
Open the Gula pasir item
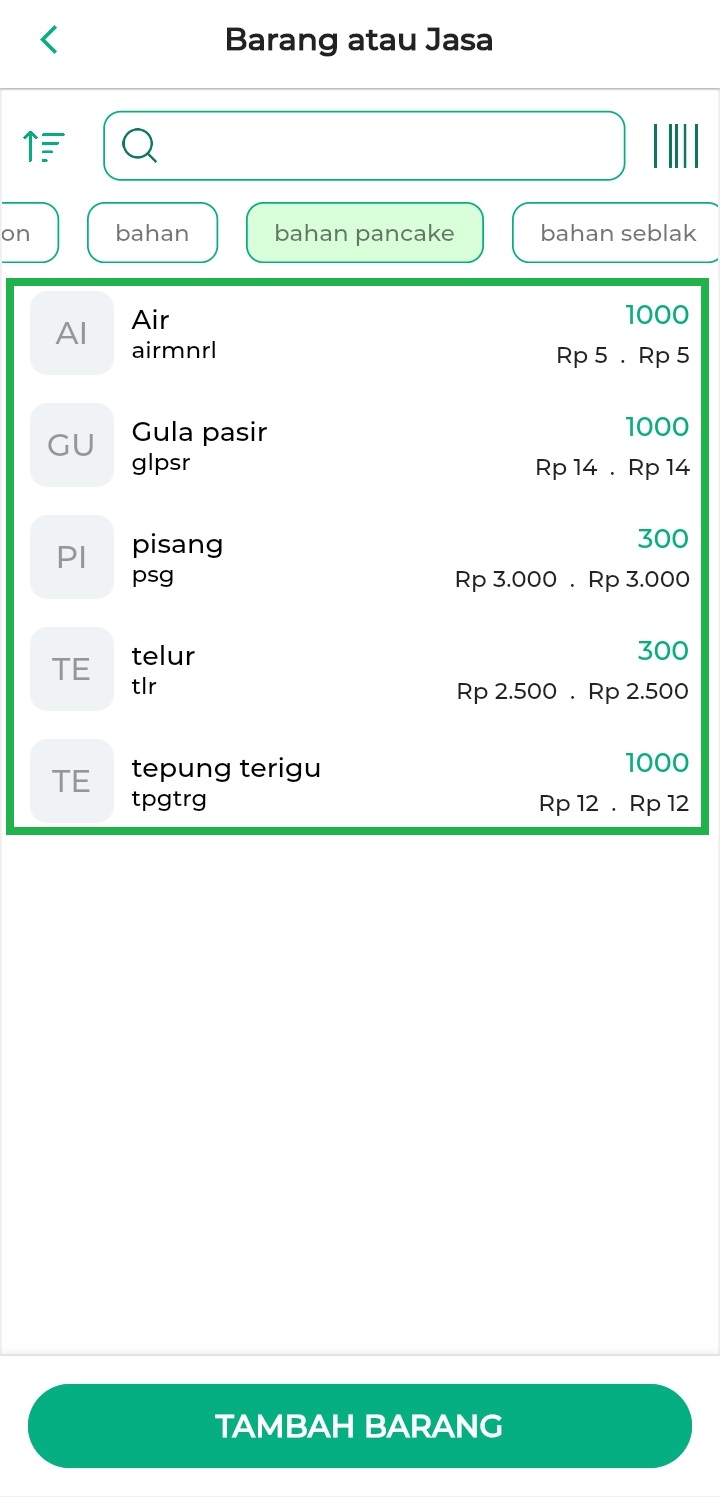tap(360, 445)
